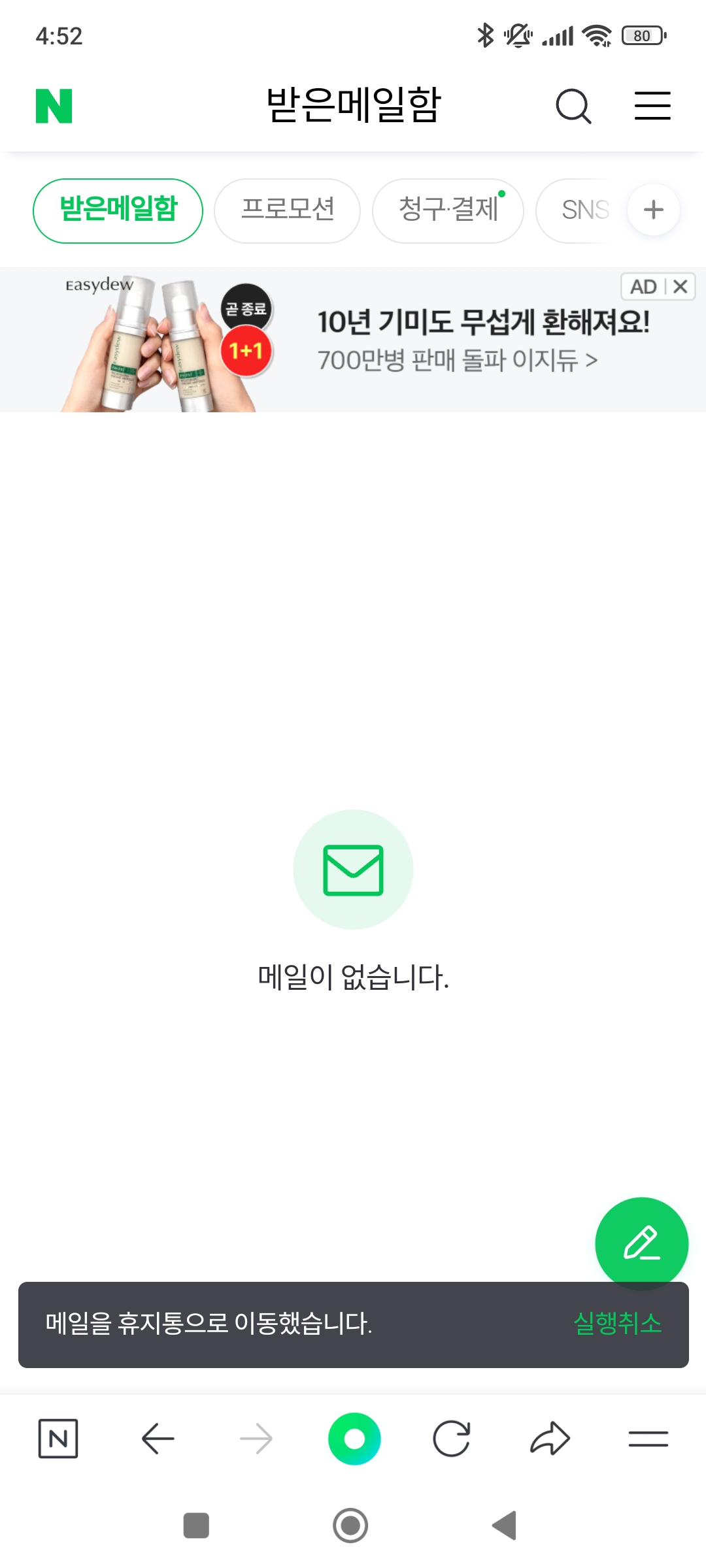Switch to the 청구·결제 tab
706x1568 pixels.
(448, 210)
